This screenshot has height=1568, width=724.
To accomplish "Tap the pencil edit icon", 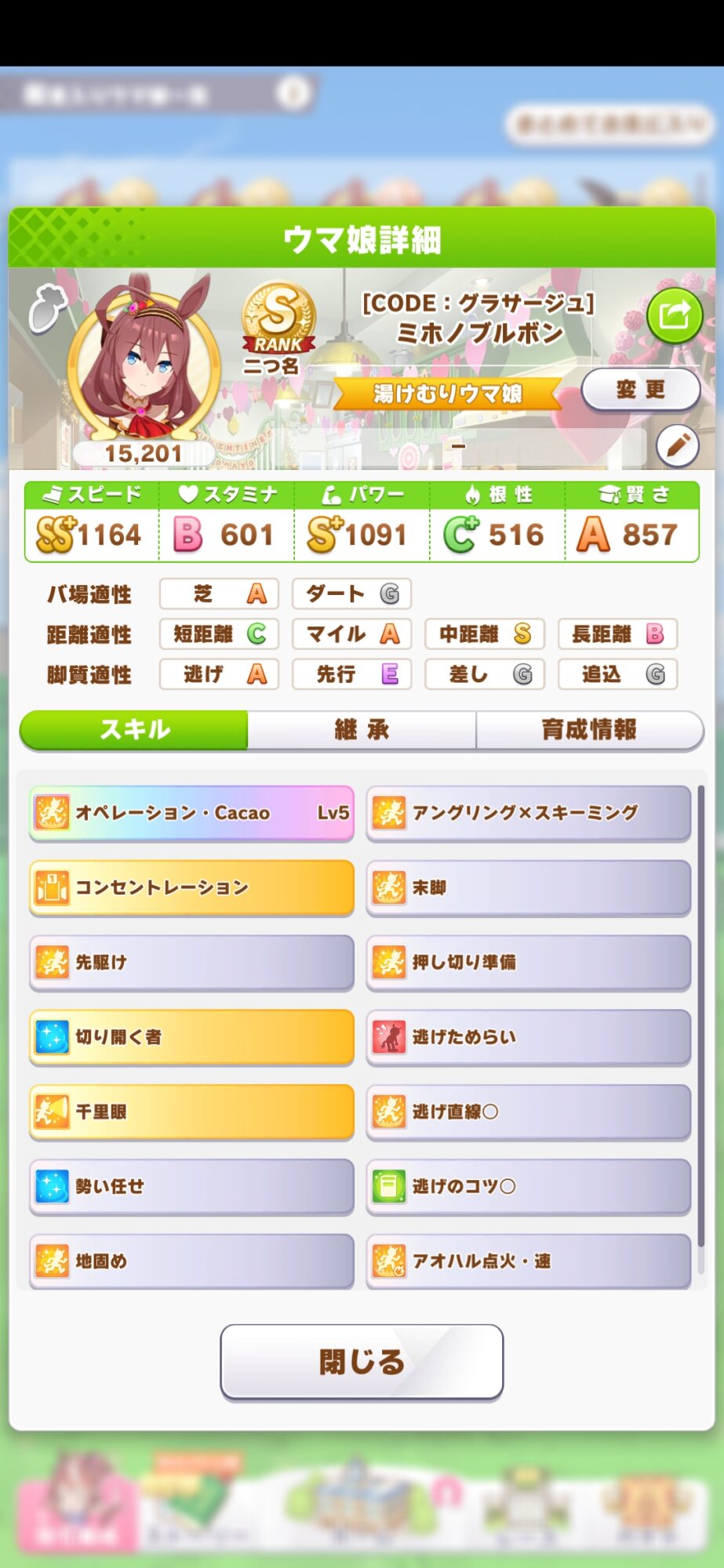I will (x=677, y=445).
